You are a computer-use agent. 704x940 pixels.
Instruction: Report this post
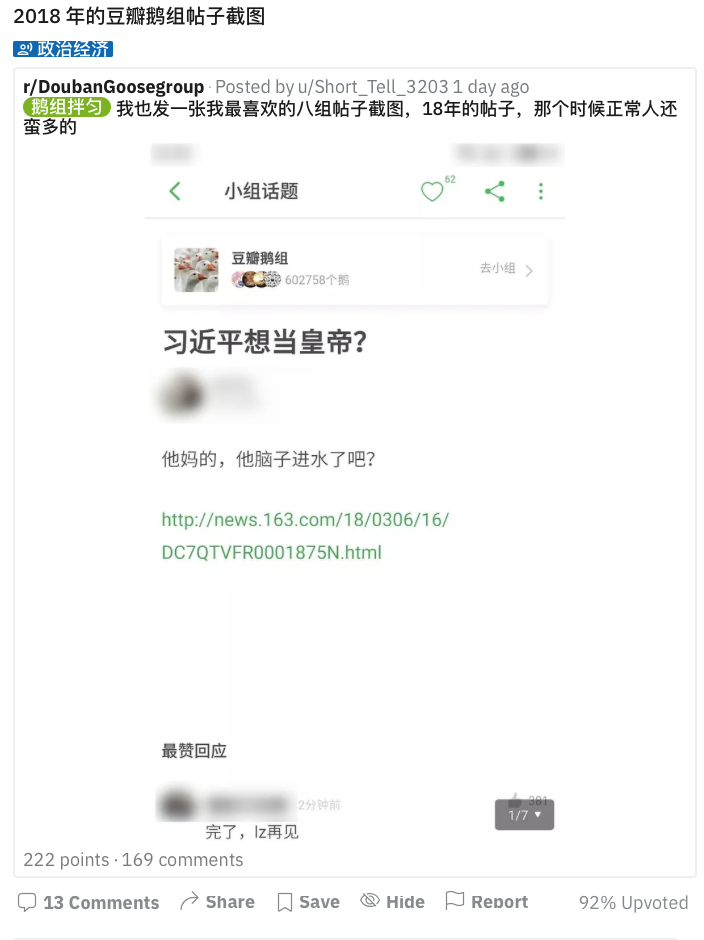pyautogui.click(x=486, y=902)
